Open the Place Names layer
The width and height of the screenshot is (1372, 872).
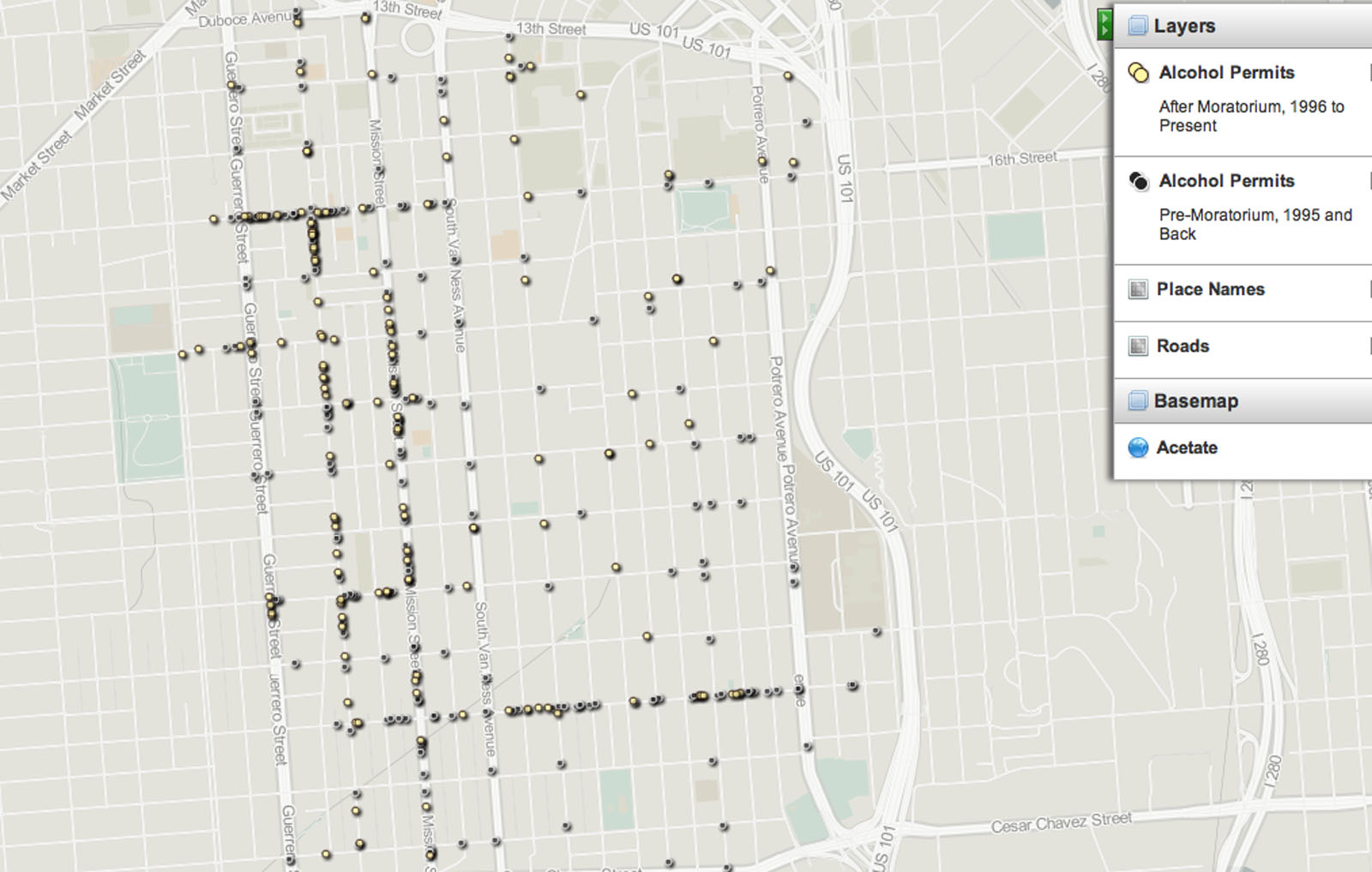1210,290
